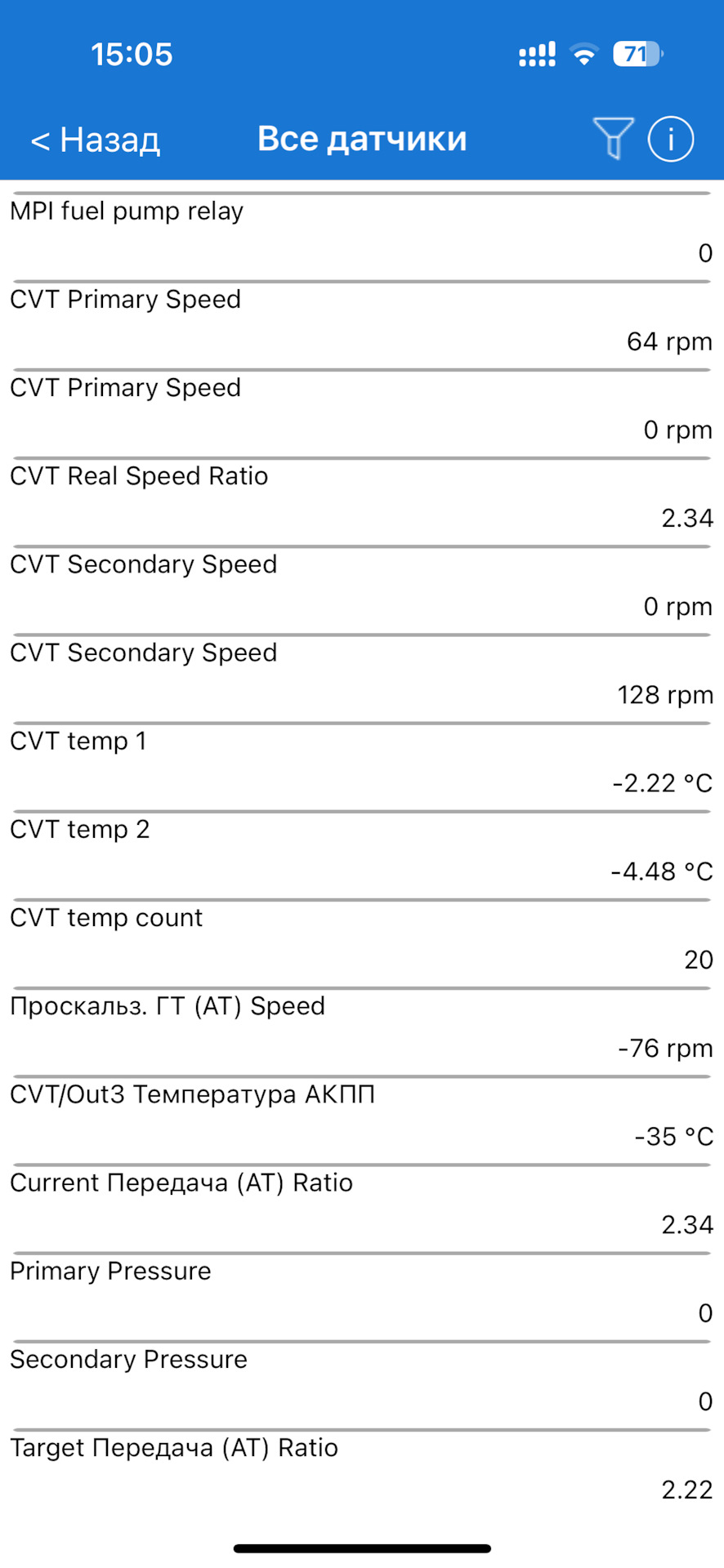Open the CVT temp 1 sensor
This screenshot has height=1568, width=724.
point(362,767)
